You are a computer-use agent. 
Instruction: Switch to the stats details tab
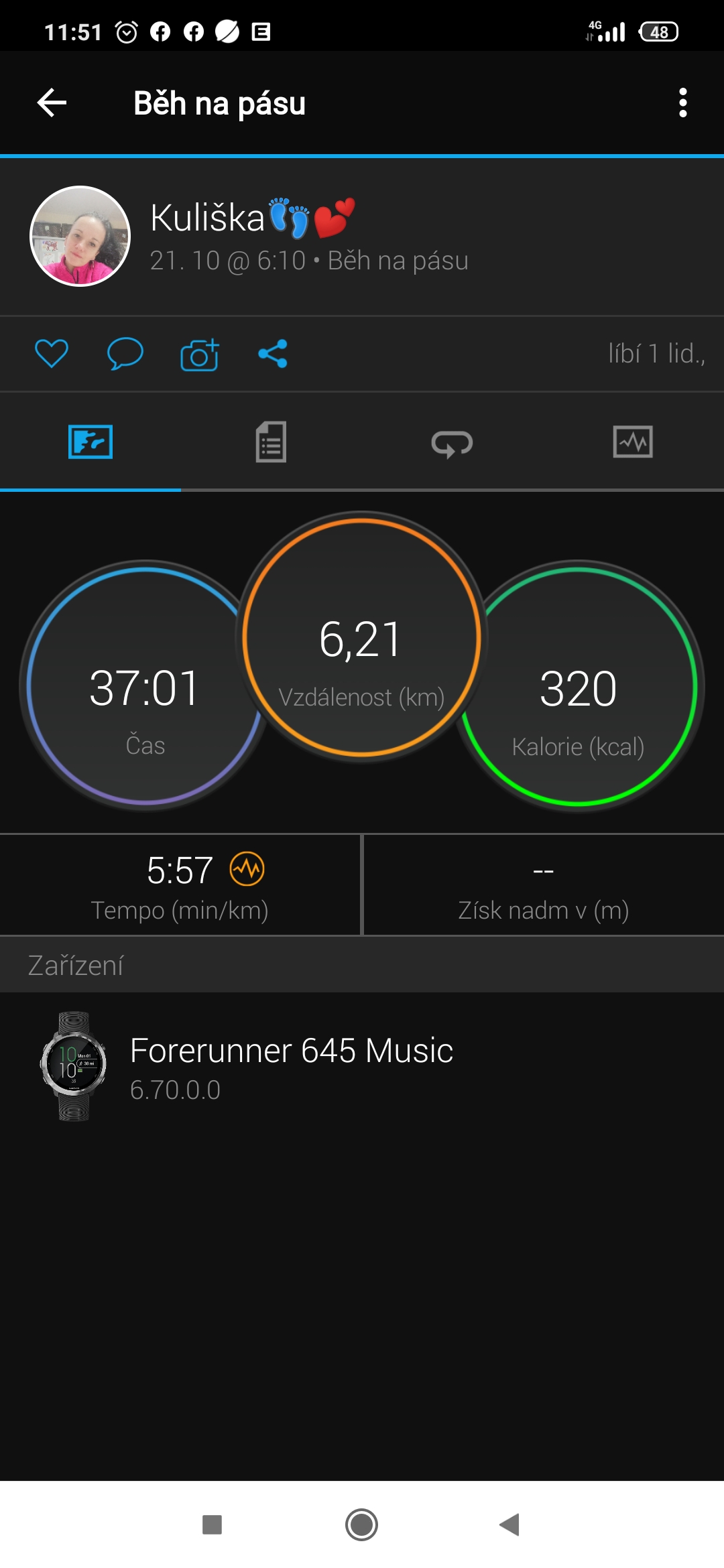coord(271,442)
